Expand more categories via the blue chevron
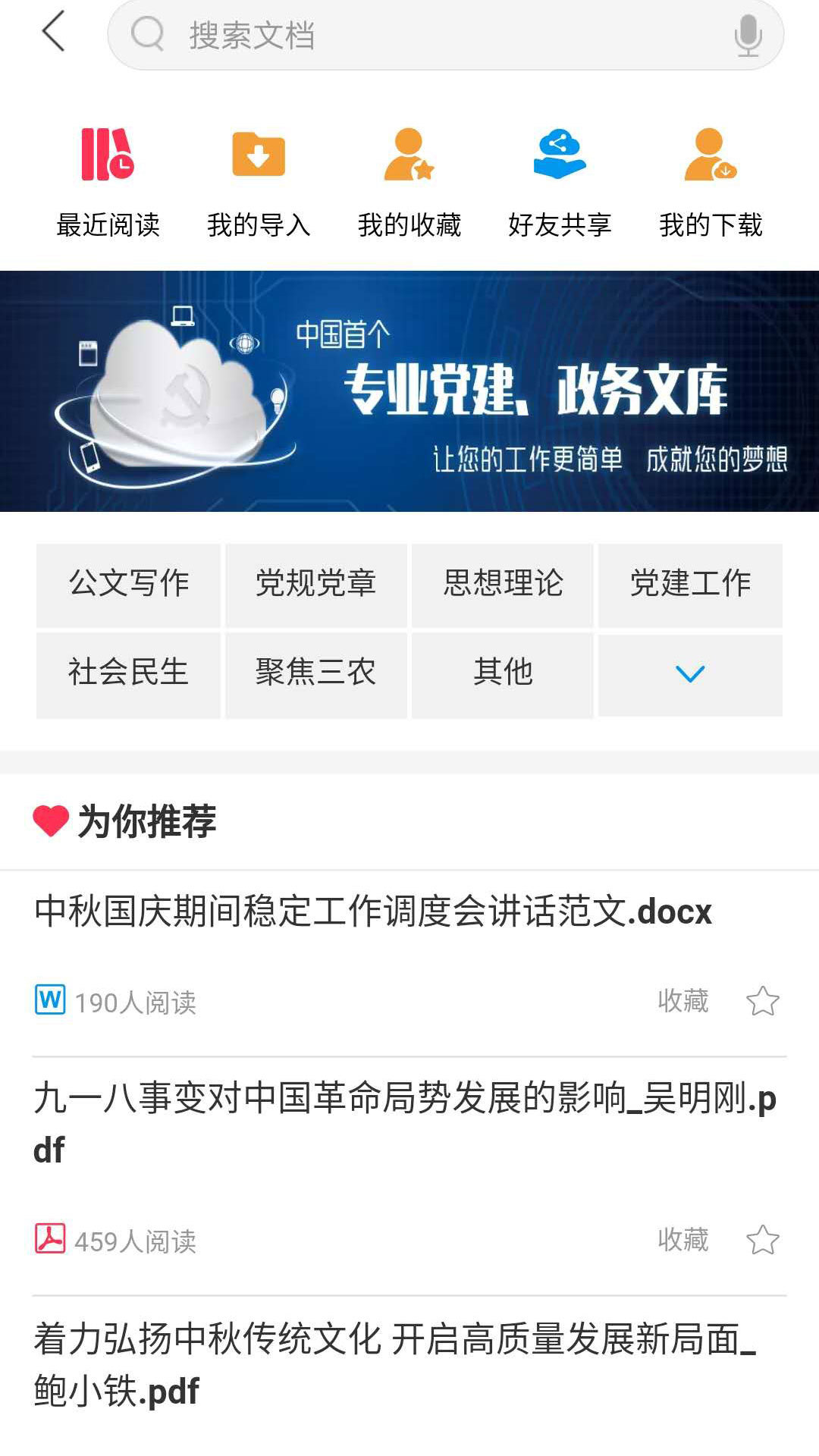The height and width of the screenshot is (1456, 819). [687, 673]
